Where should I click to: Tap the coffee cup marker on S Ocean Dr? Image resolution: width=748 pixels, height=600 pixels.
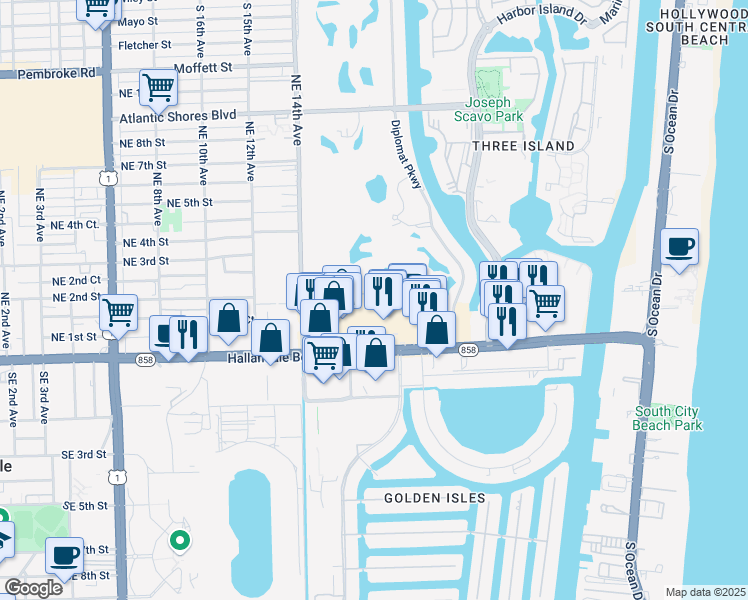click(680, 247)
